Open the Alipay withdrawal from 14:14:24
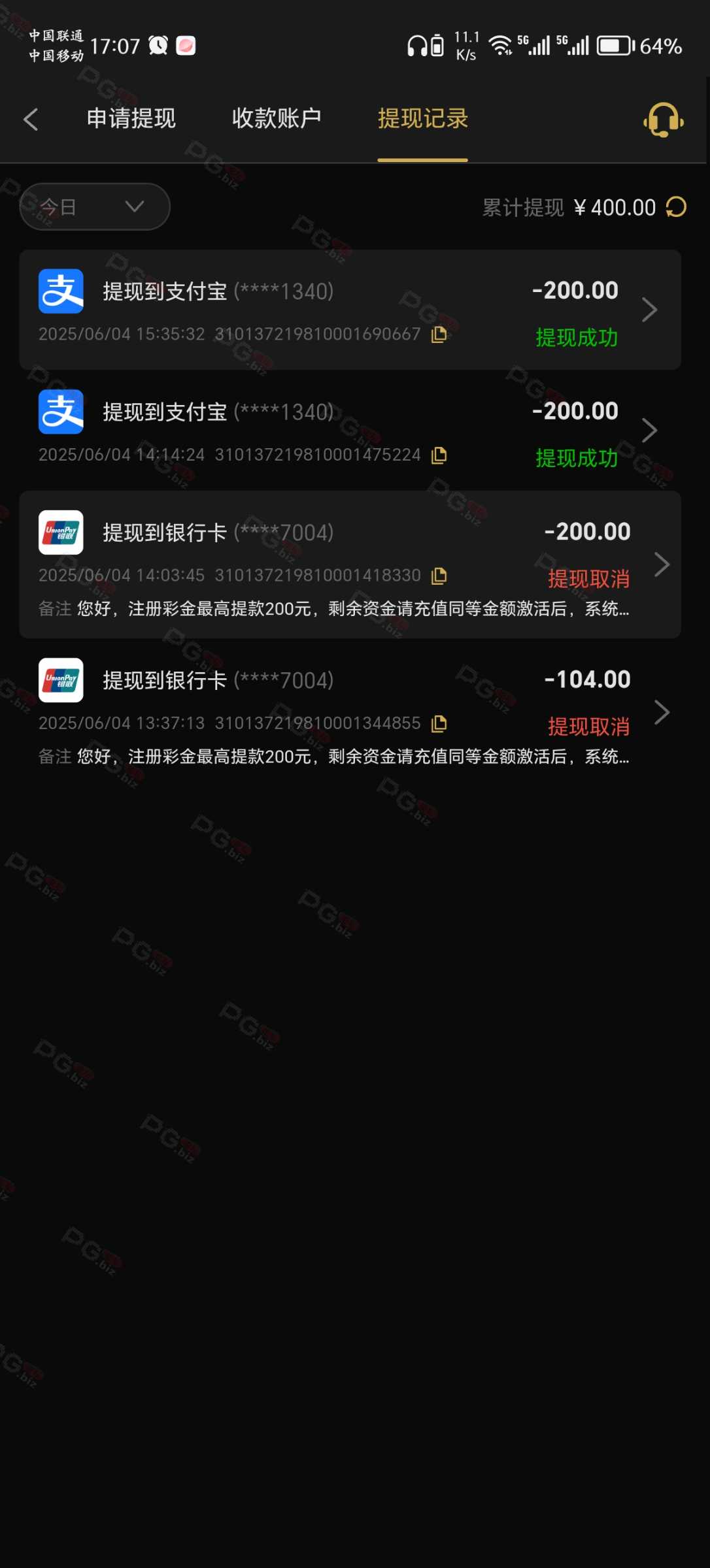This screenshot has width=710, height=1568. (x=350, y=431)
